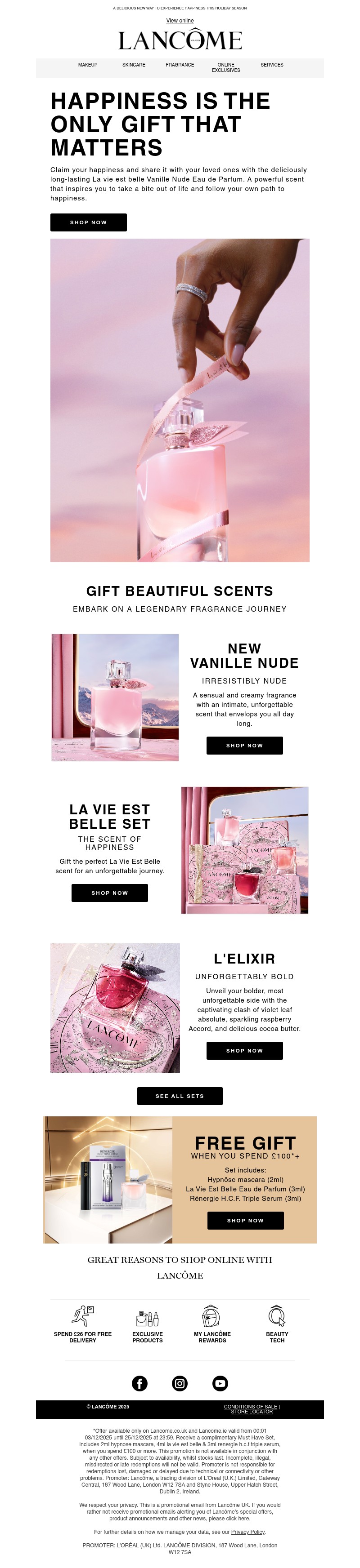This screenshot has width=360, height=1568.
Task: Open Lancôme's Instagram profile
Action: coord(180,1383)
